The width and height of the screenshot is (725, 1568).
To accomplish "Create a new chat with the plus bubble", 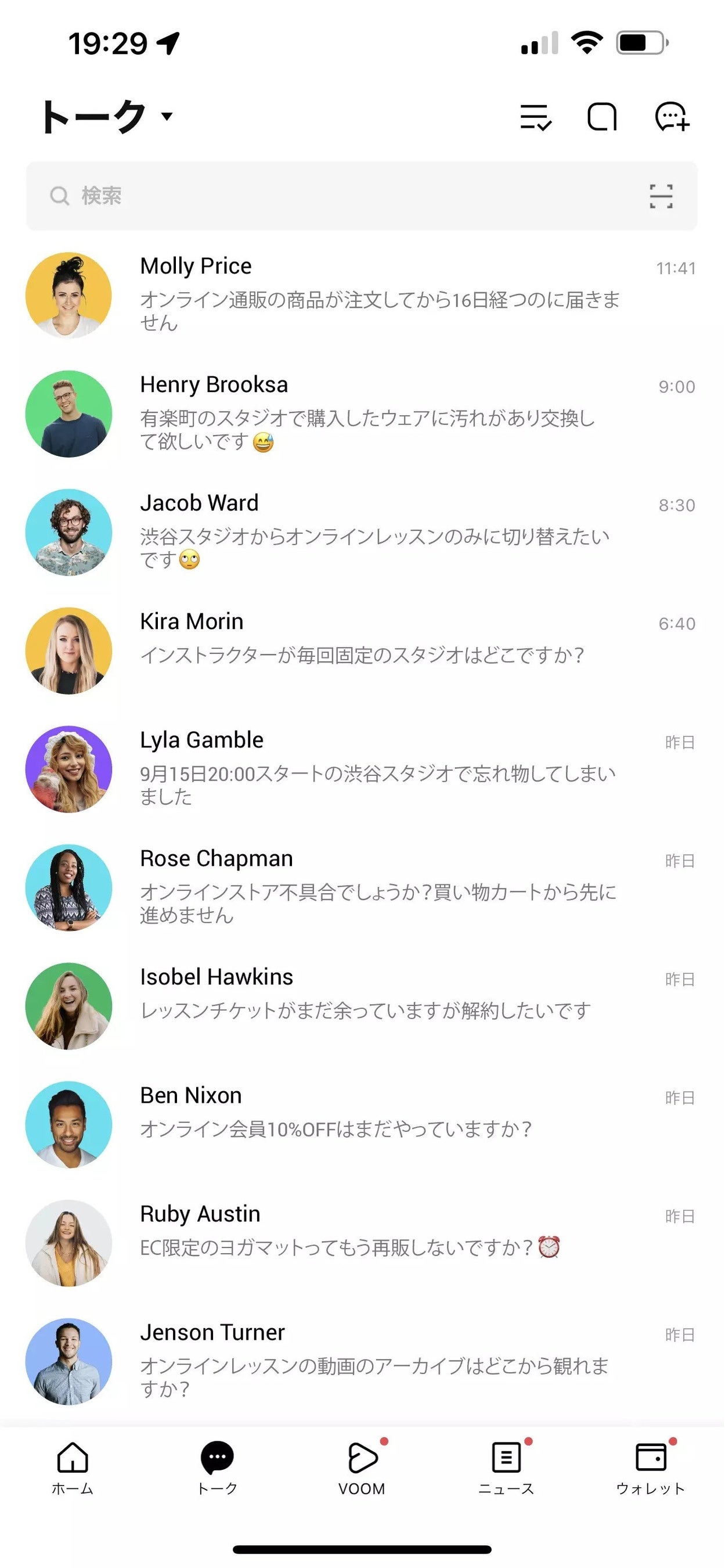I will pos(672,117).
